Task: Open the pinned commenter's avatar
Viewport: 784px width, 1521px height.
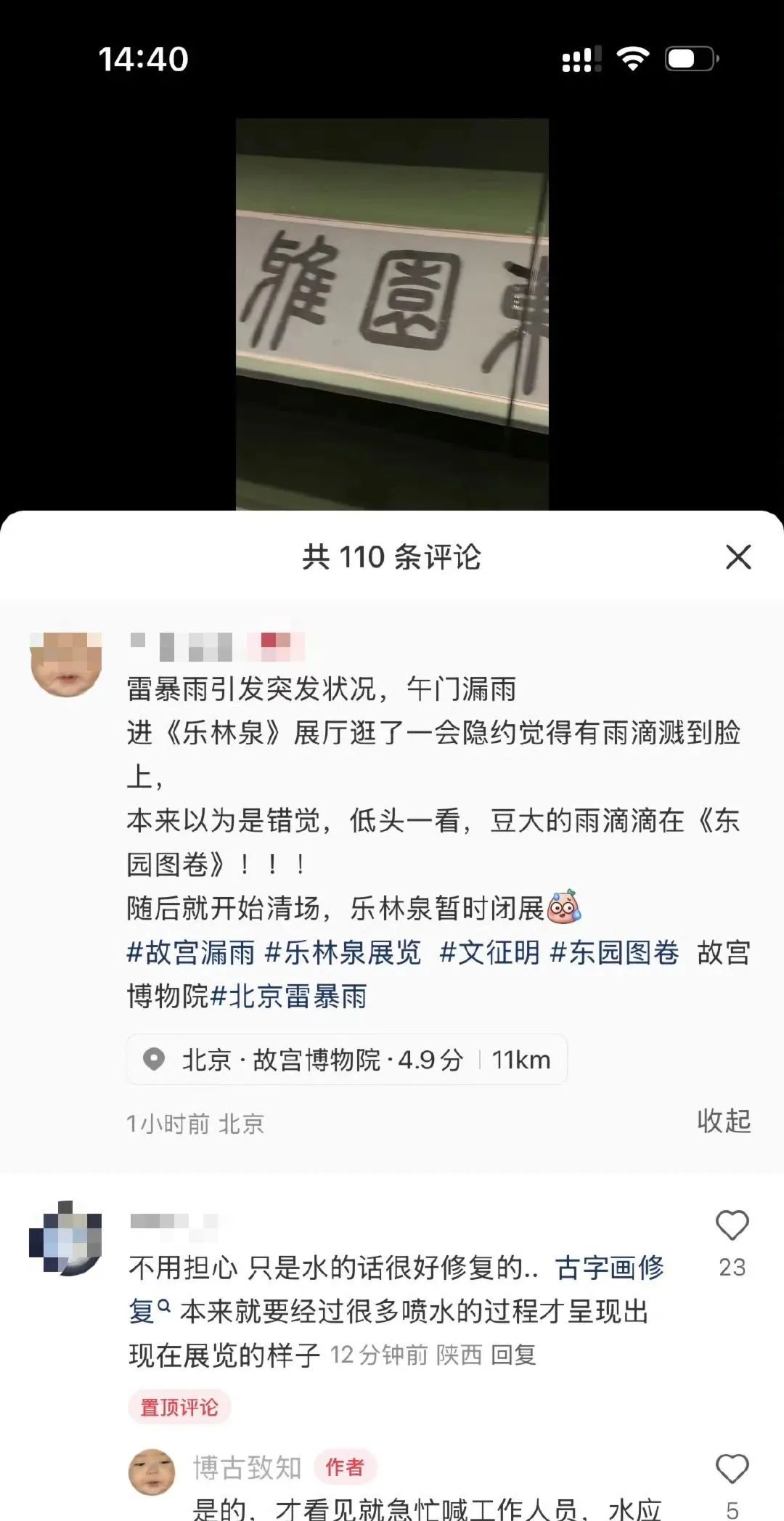Action: [x=65, y=1238]
